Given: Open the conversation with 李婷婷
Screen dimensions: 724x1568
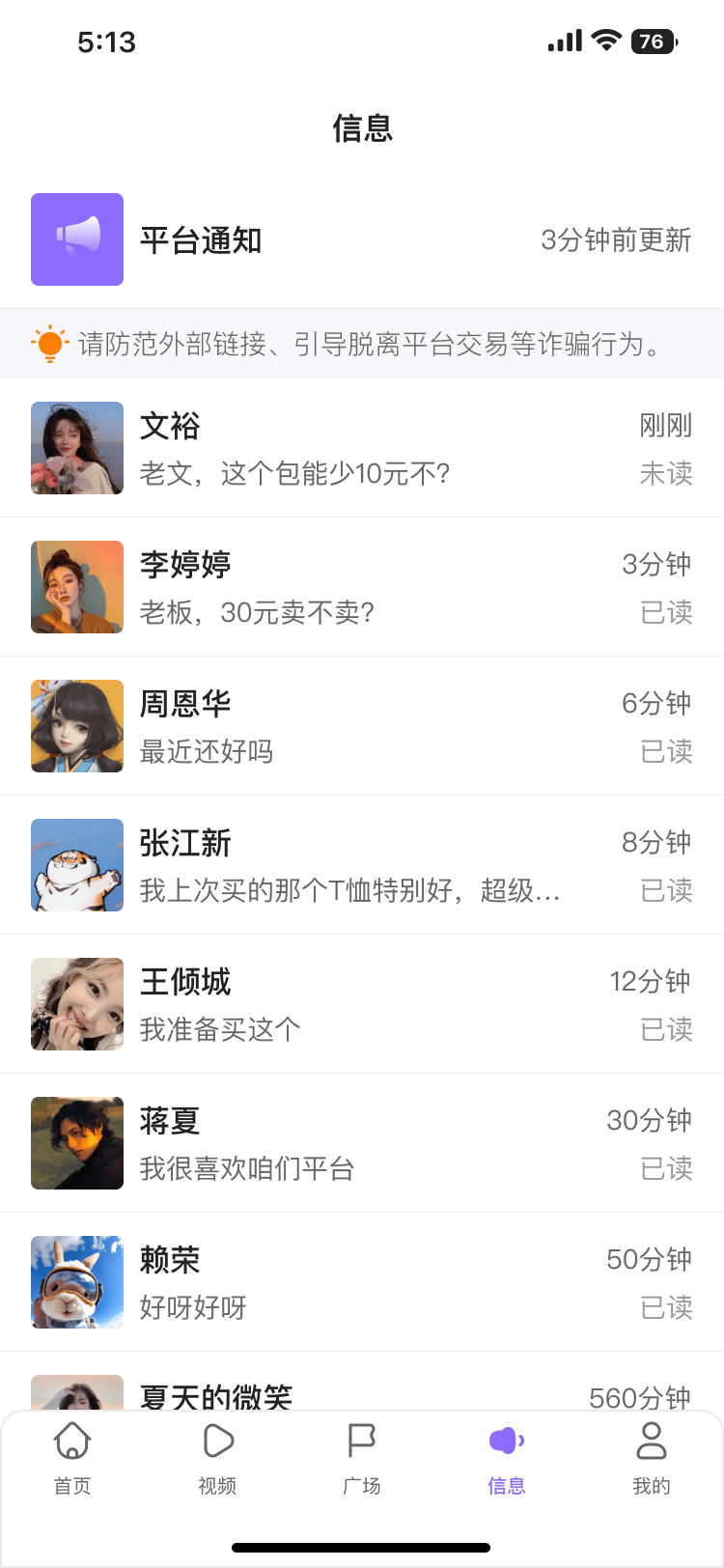Looking at the screenshot, I should [361, 587].
